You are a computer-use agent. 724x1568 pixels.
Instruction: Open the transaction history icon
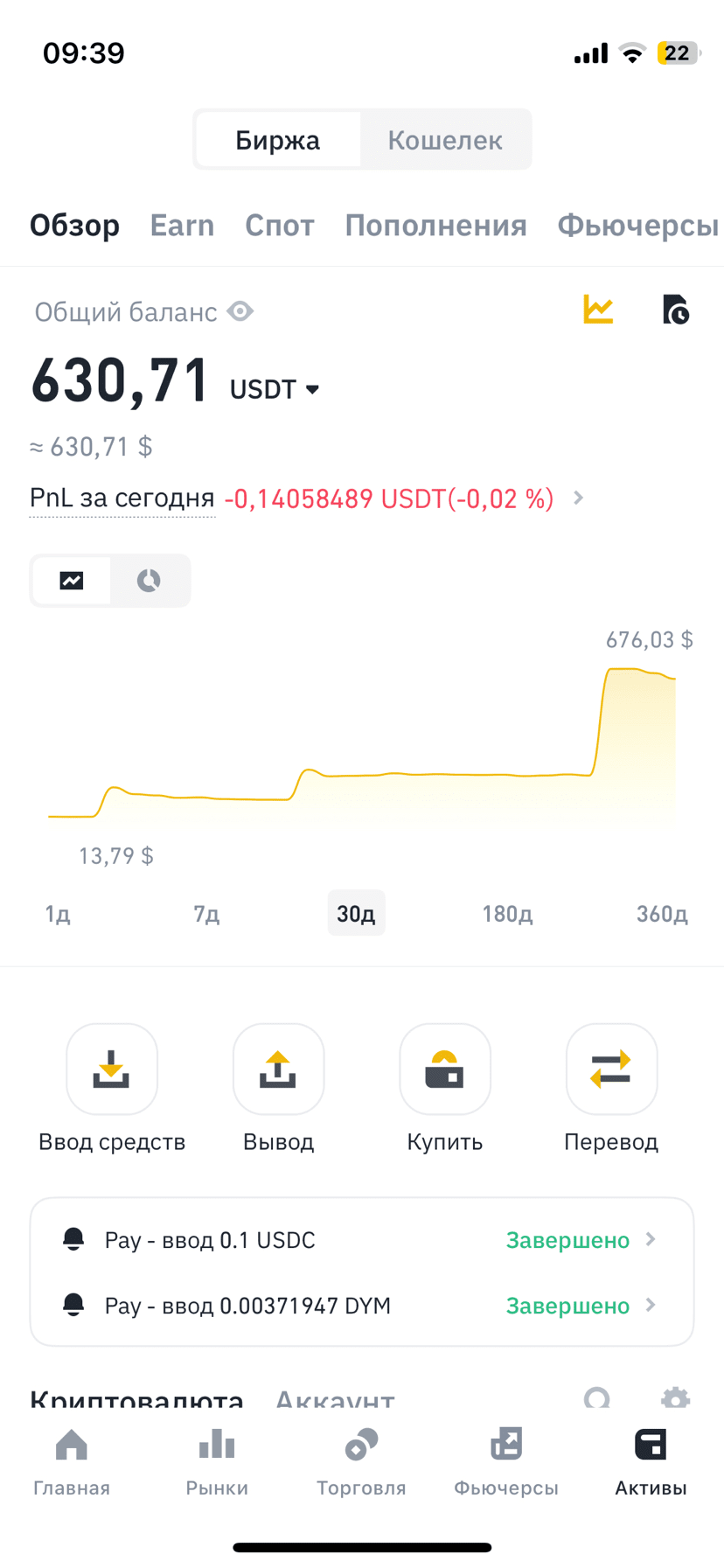675,310
